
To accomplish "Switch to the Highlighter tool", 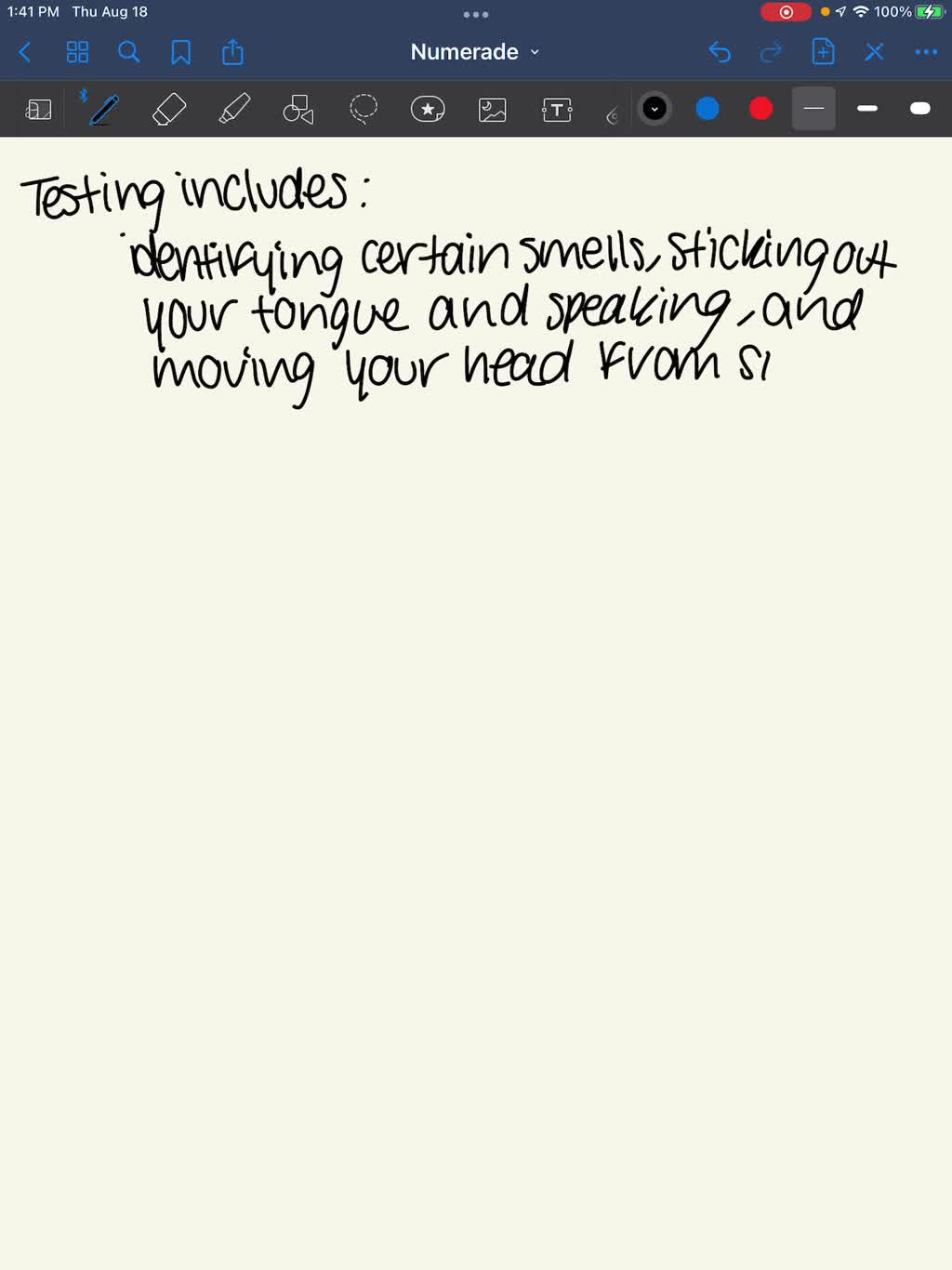I will 234,109.
